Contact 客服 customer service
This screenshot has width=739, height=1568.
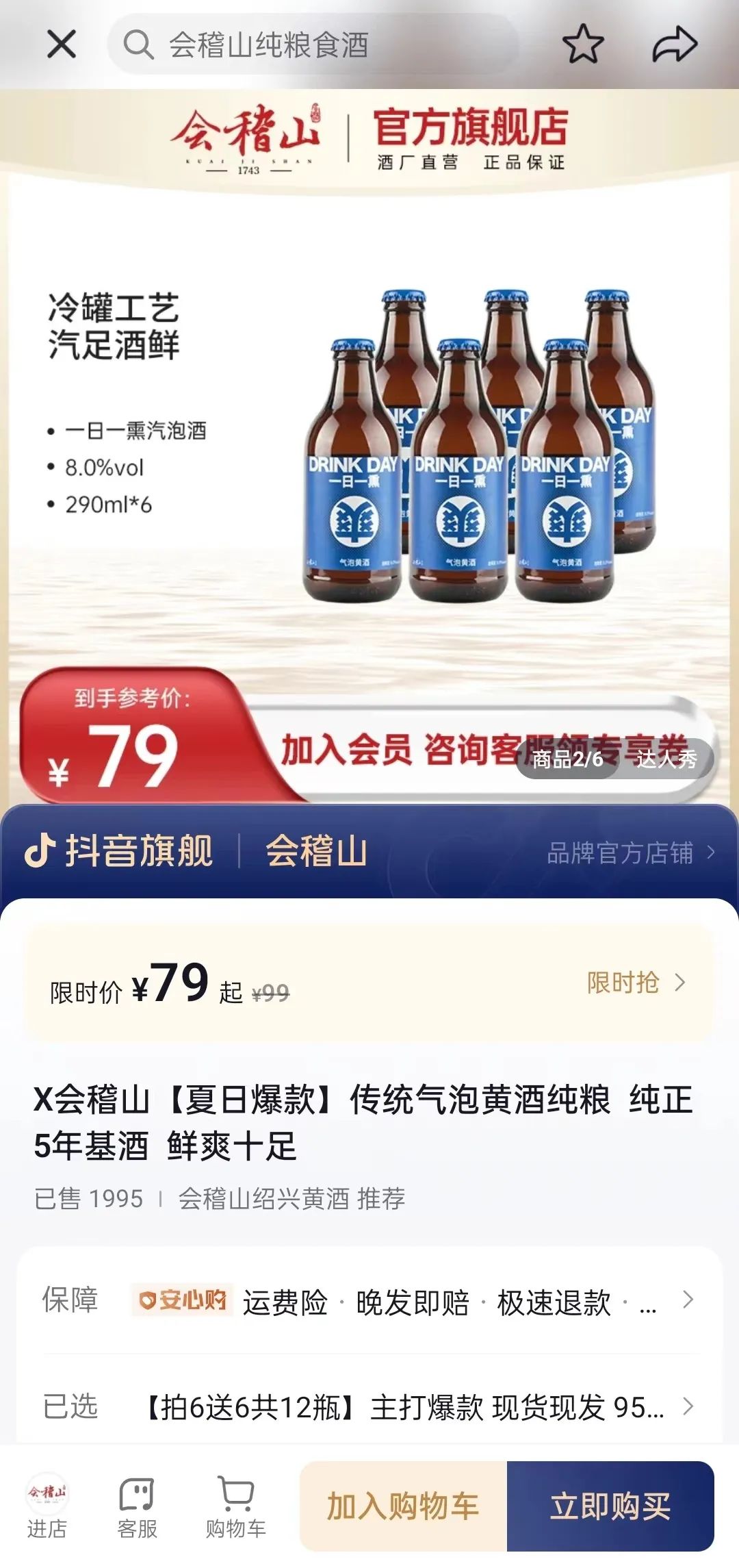point(137,1506)
